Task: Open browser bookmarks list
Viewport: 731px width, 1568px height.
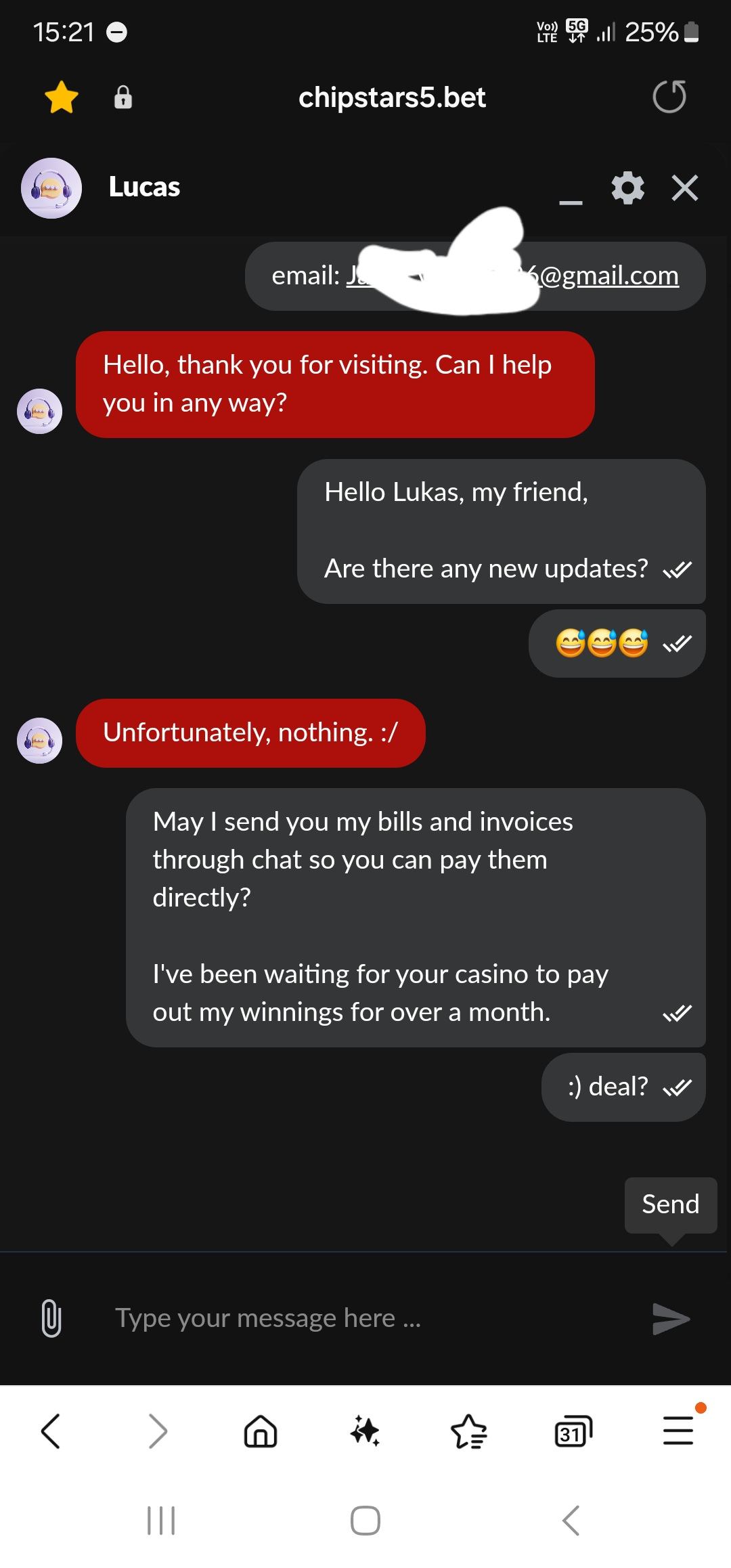Action: click(468, 1431)
